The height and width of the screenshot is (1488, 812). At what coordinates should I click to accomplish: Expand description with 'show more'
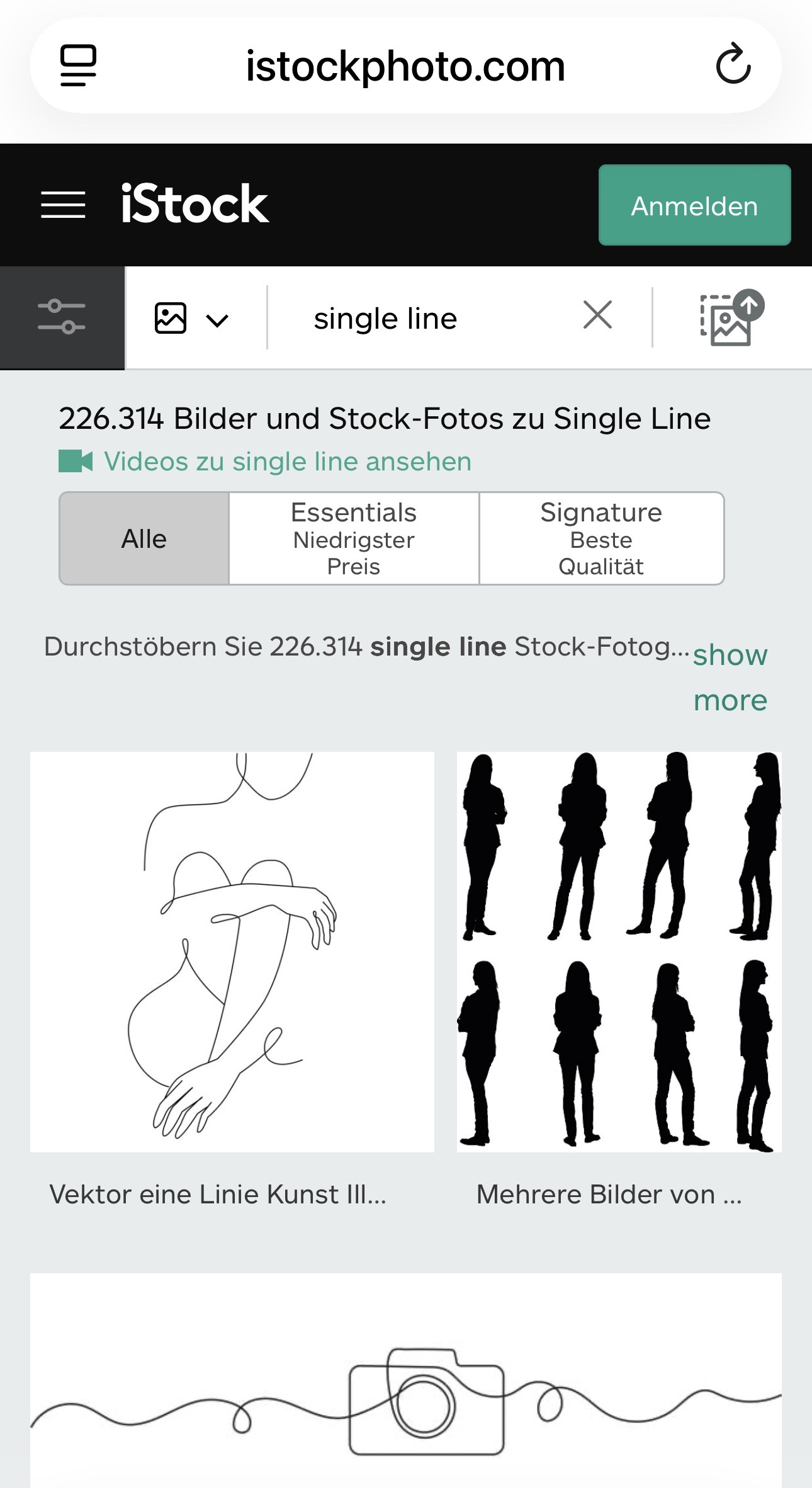coord(730,678)
